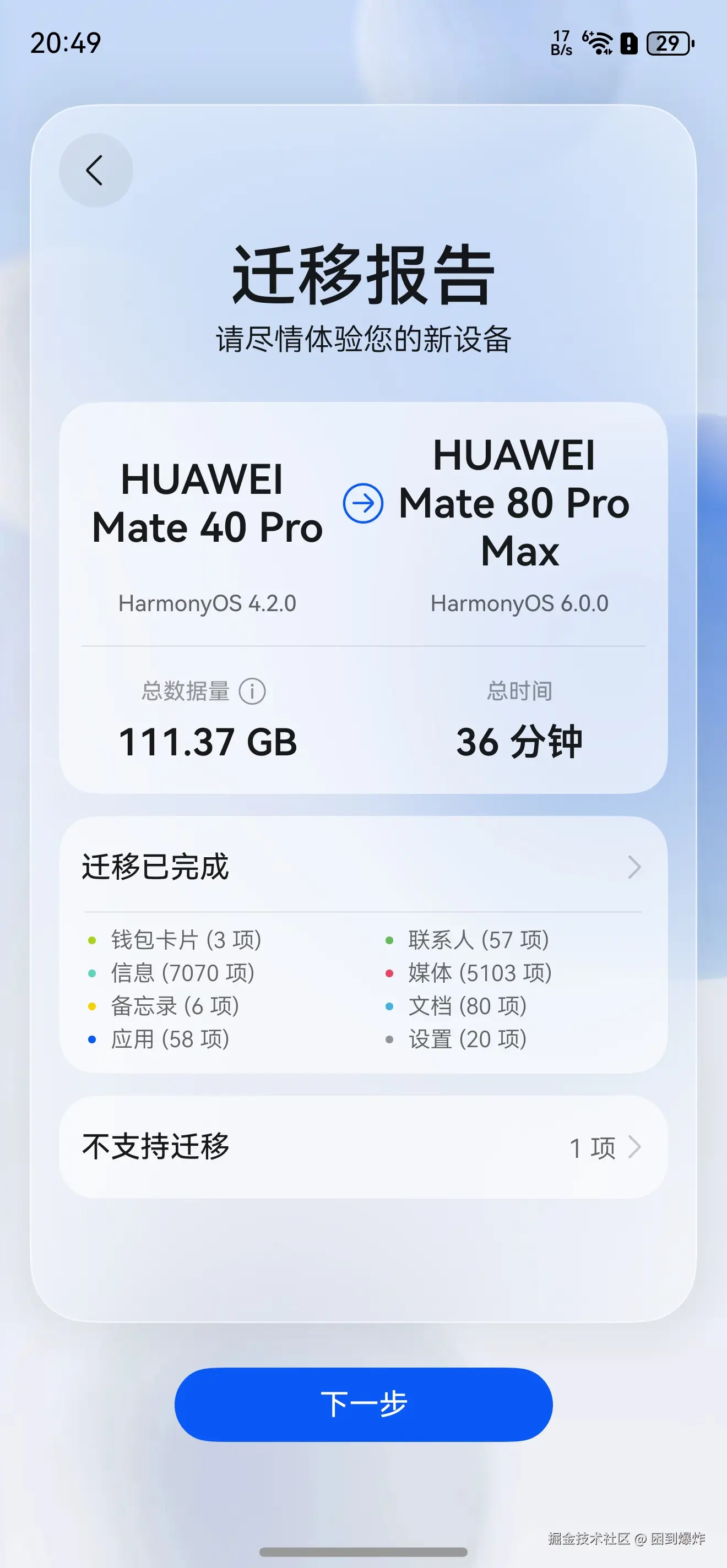Tap the info icon beside 总数据量
The height and width of the screenshot is (1568, 727).
[254, 692]
